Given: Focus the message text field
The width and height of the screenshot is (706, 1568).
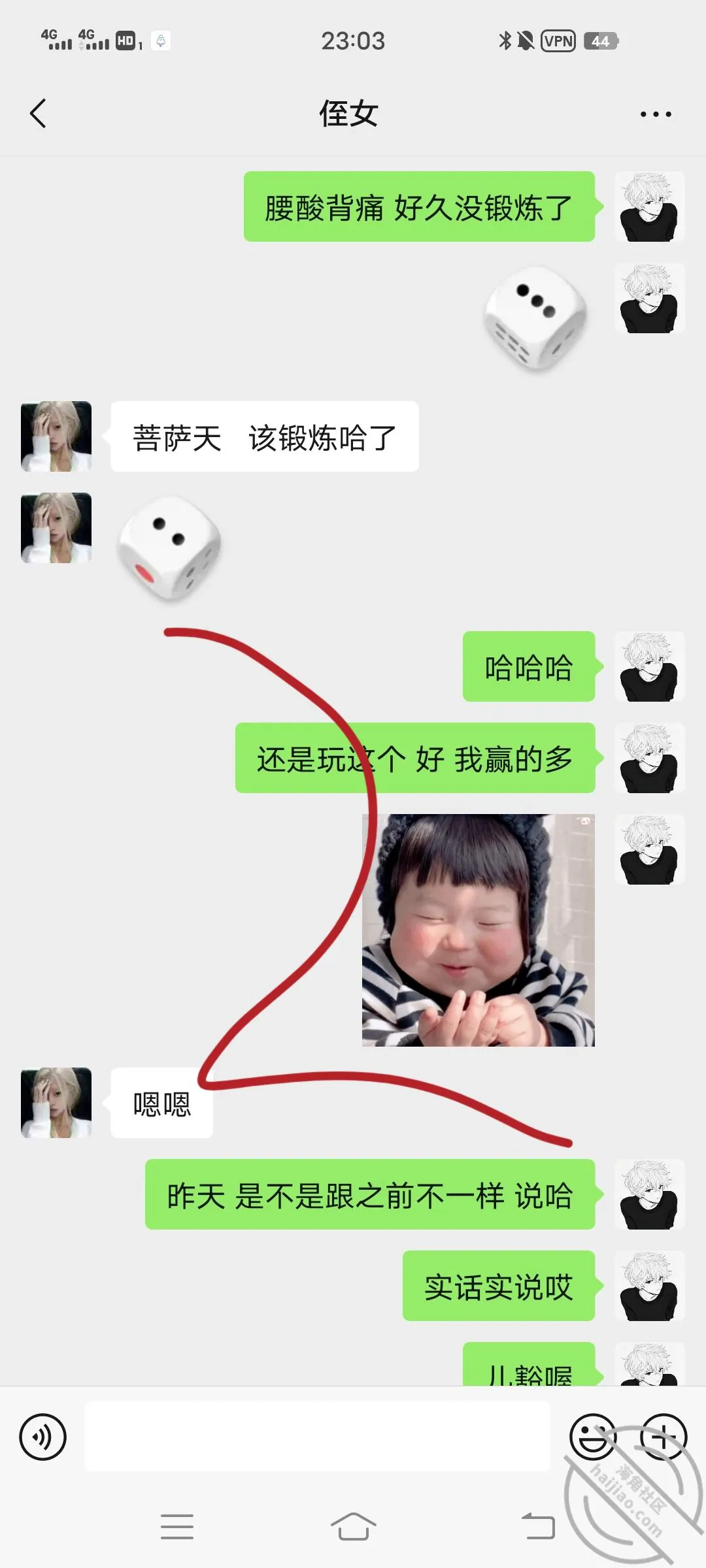Looking at the screenshot, I should pyautogui.click(x=317, y=1436).
